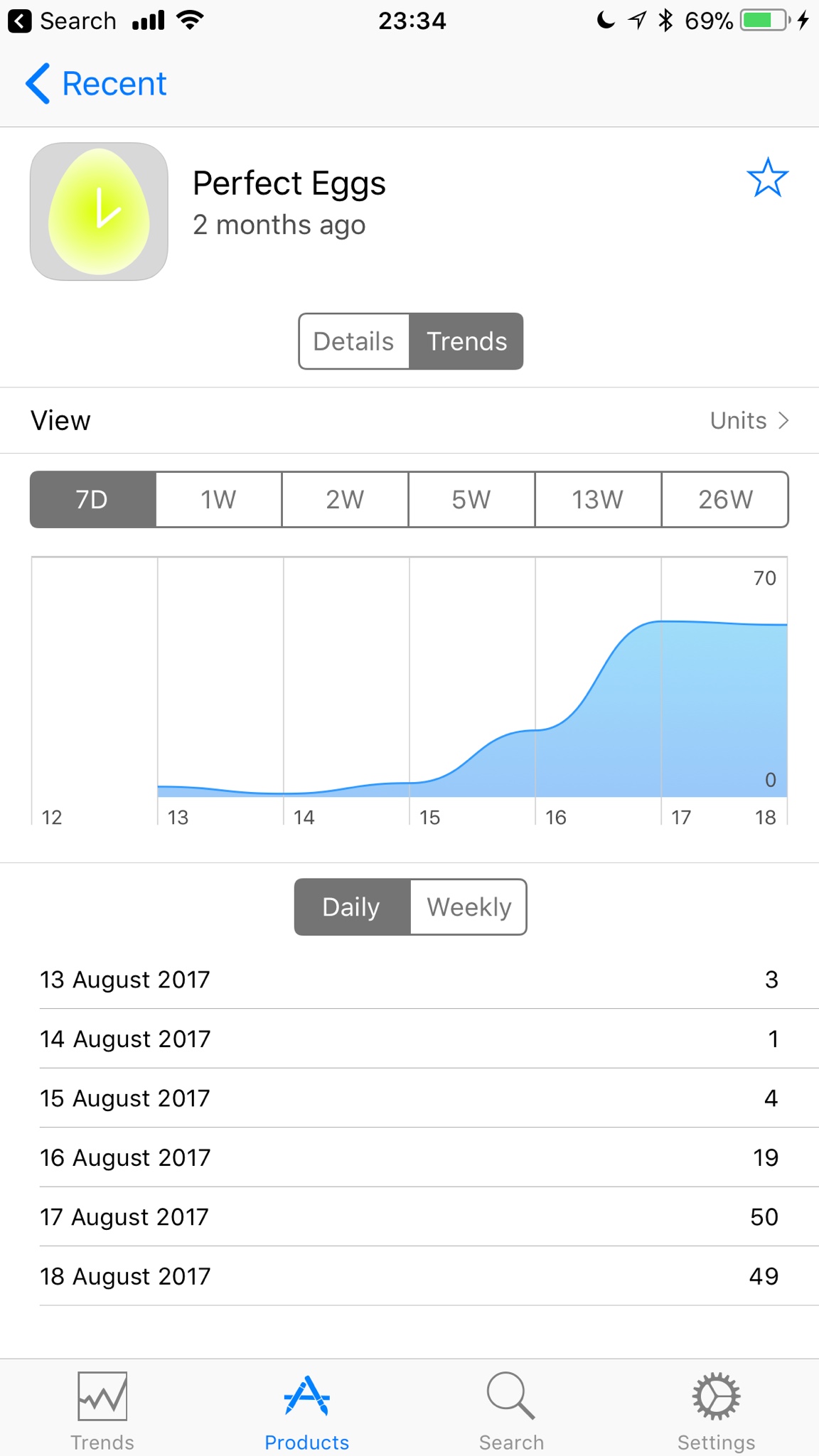Select the Trends segment
This screenshot has width=819, height=1456.
click(466, 341)
